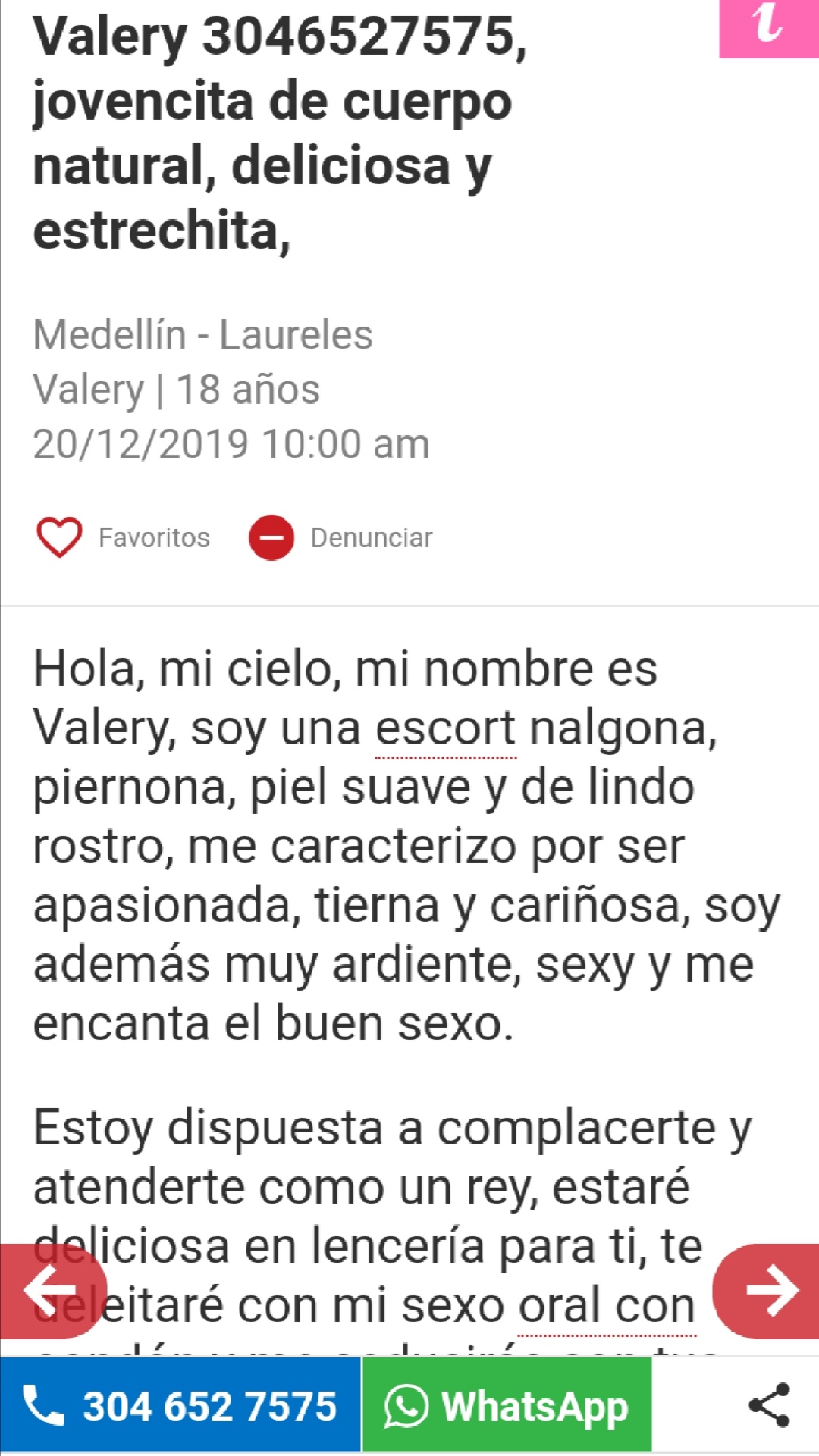819x1456 pixels.
Task: Contact via the WhatsApp button
Action: pyautogui.click(x=507, y=1405)
